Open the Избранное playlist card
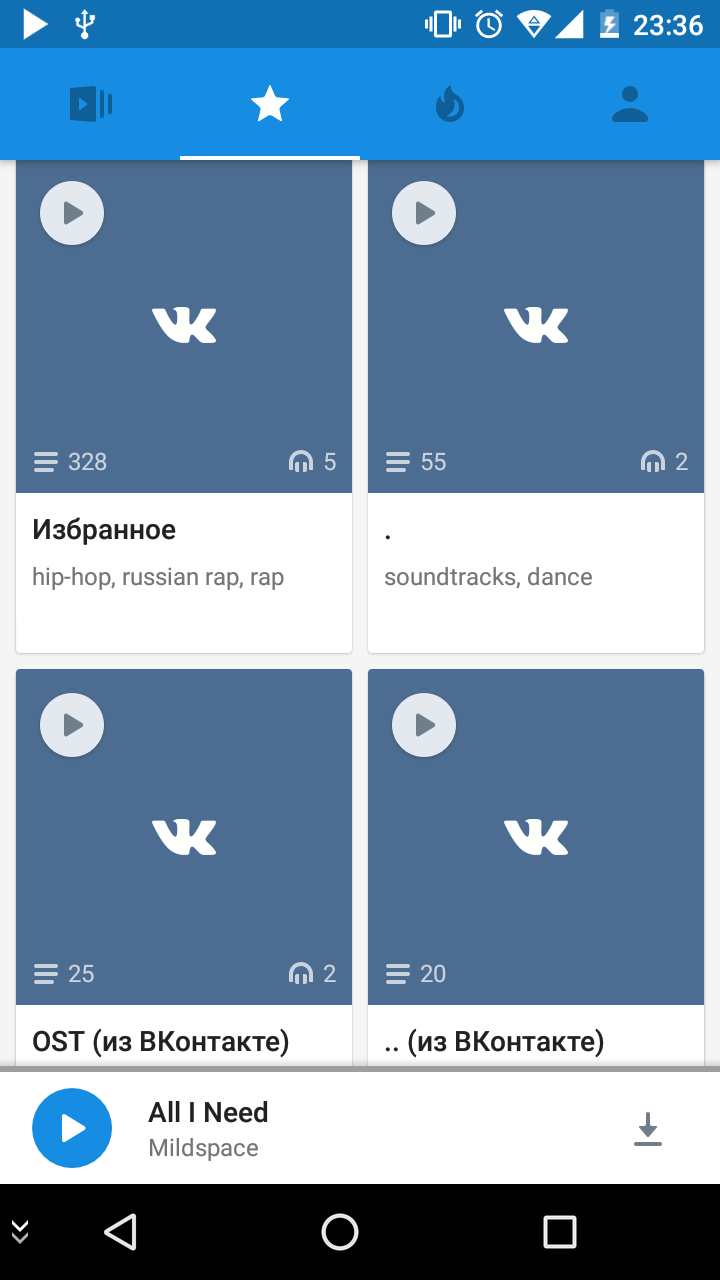720x1280 pixels. point(184,406)
